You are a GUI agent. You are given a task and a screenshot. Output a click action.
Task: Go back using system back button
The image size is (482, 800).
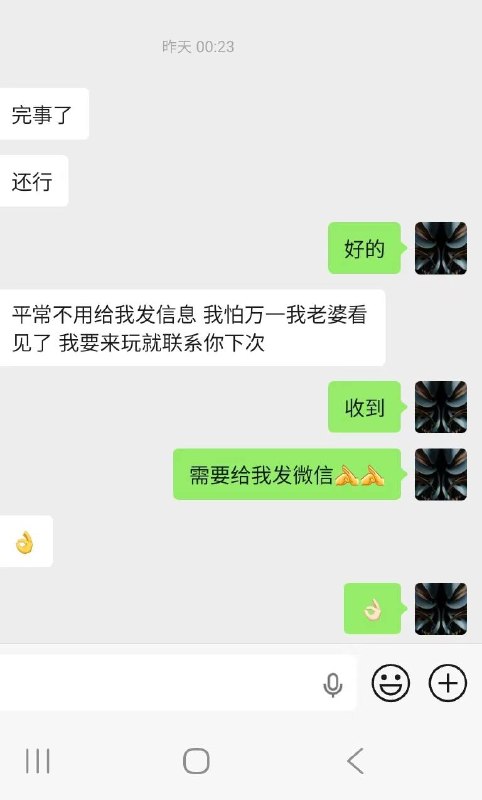(356, 761)
